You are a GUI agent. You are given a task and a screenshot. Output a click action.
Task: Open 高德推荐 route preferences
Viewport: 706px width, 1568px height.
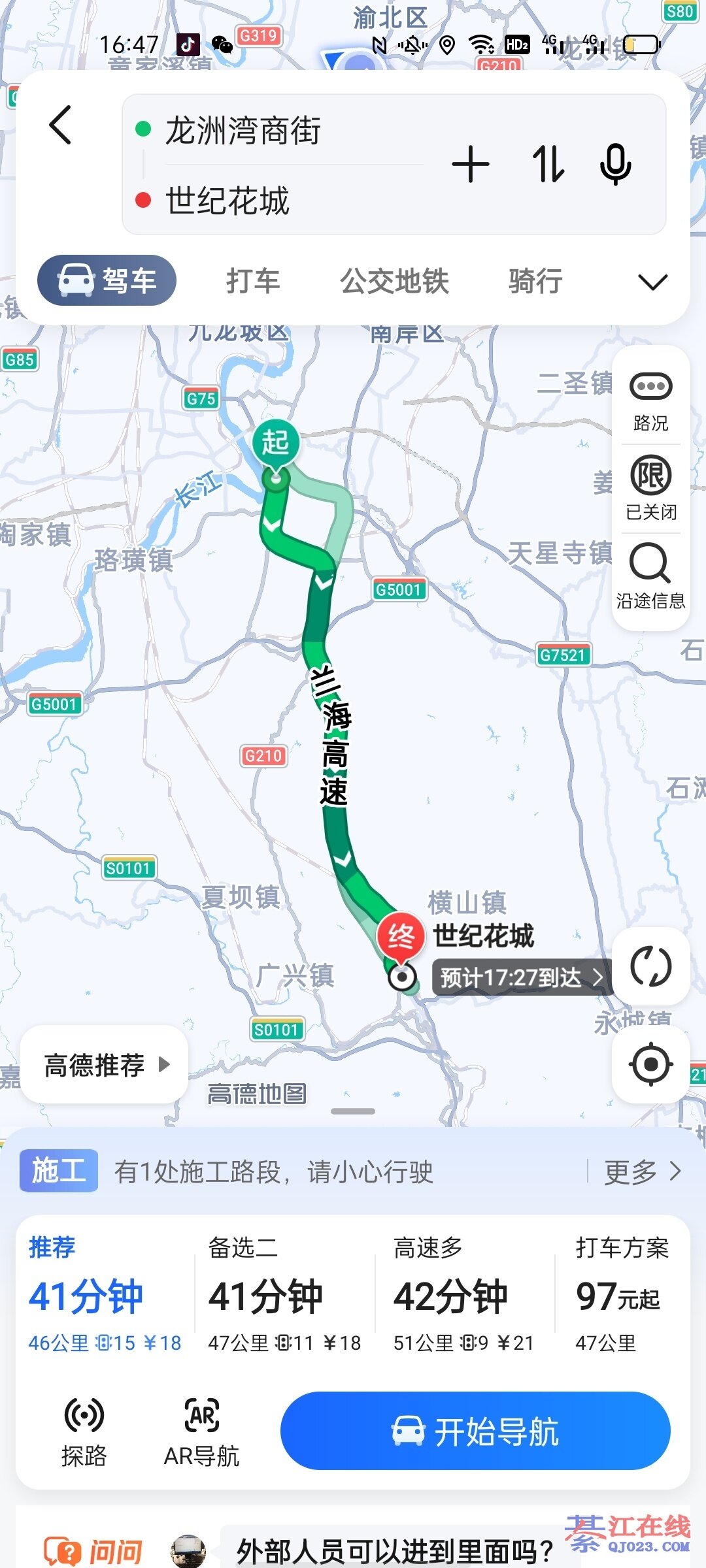coord(105,1065)
